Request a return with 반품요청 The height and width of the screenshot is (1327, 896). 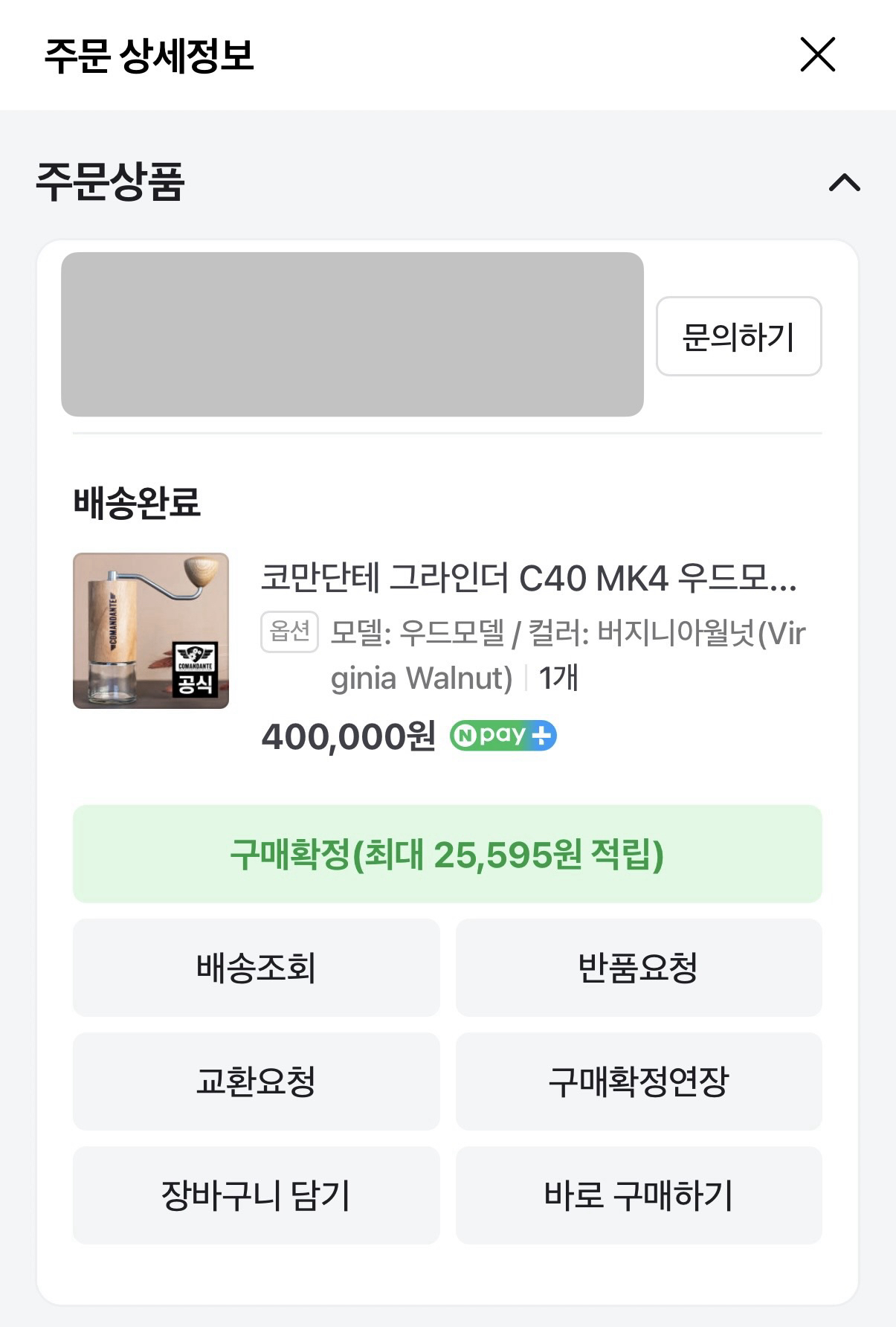[638, 968]
